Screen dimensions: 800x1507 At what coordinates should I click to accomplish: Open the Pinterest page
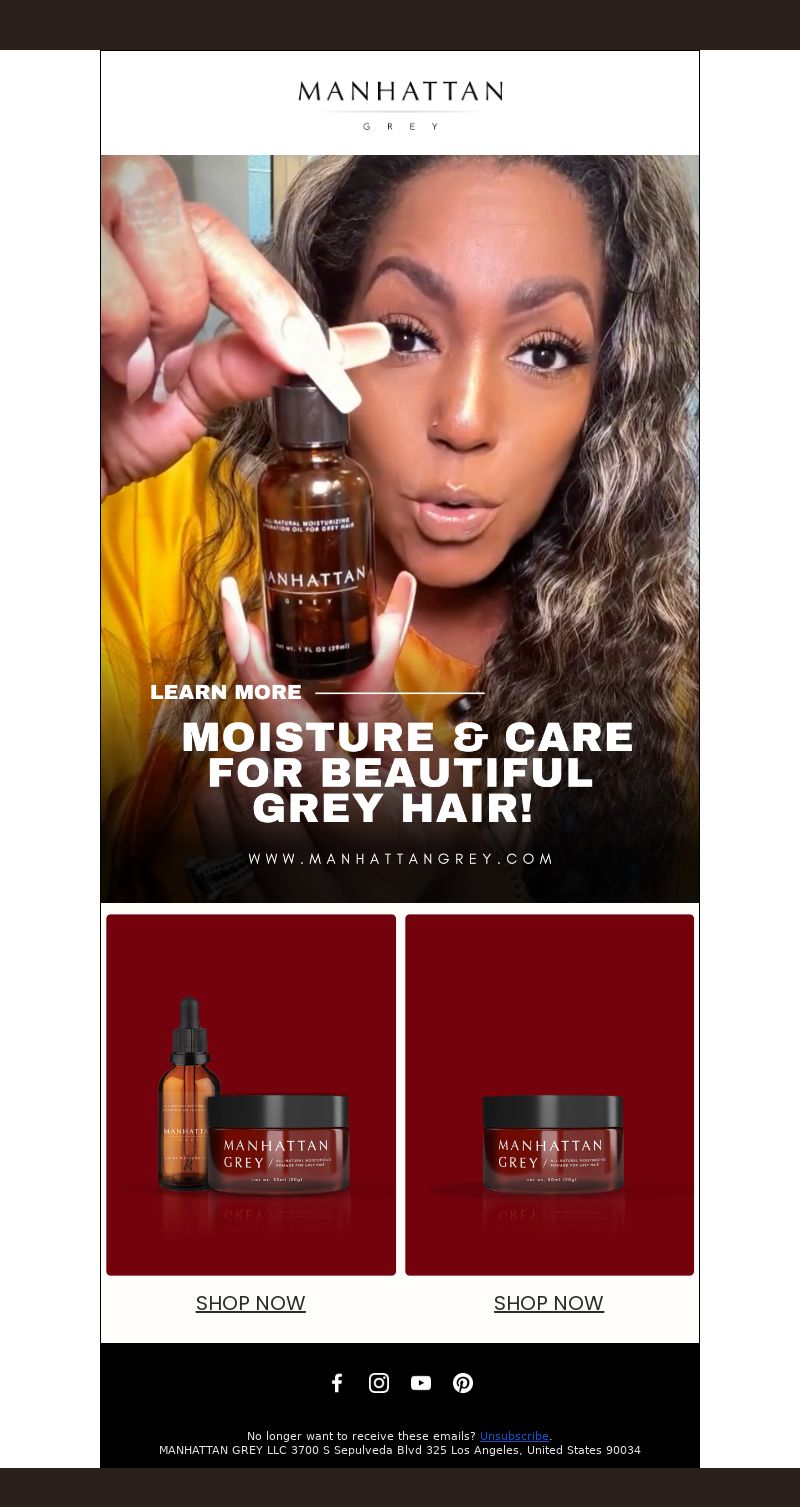coord(463,1383)
